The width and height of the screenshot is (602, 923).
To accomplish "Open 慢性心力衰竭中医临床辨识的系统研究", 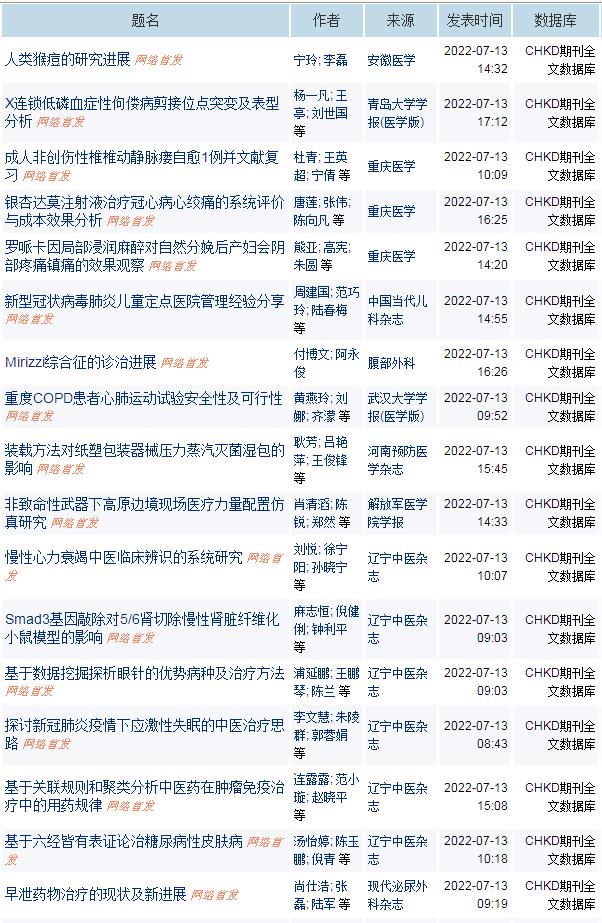I will (x=124, y=557).
